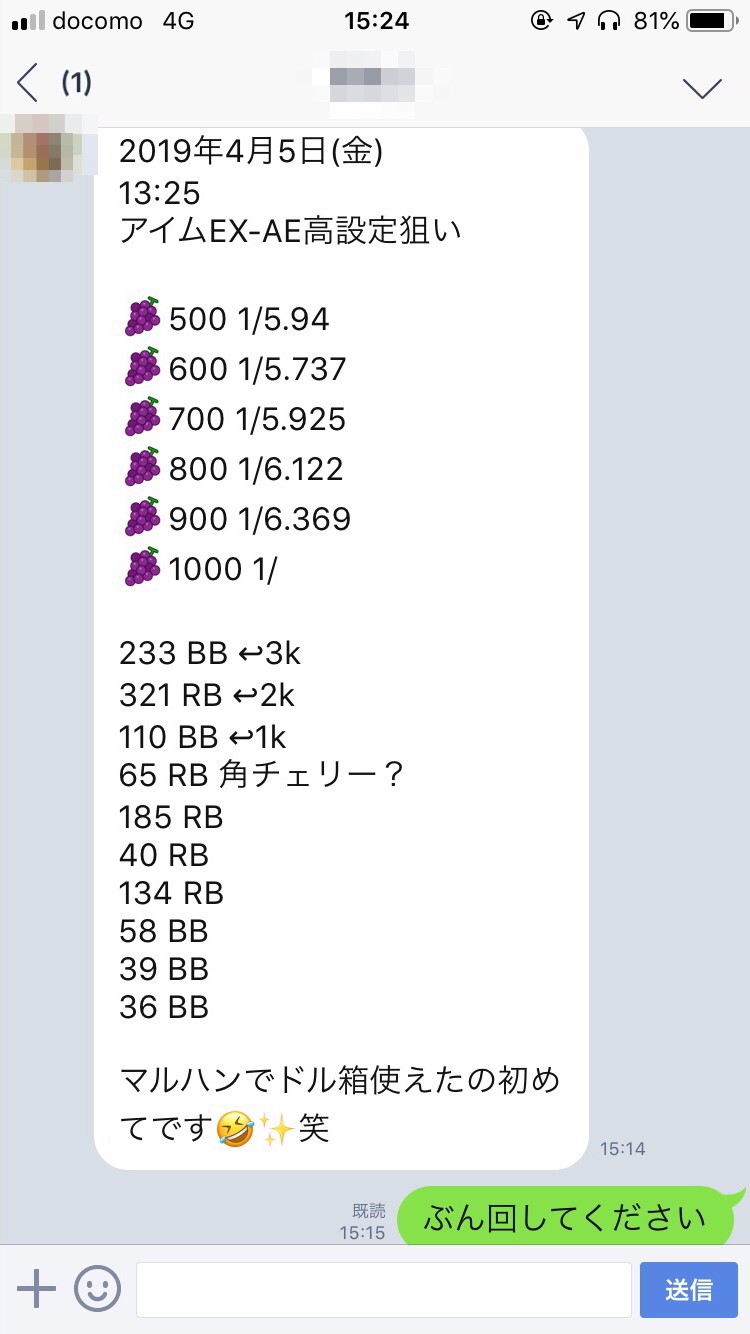Focus the message text field
This screenshot has height=1334, width=750.
tap(383, 1289)
